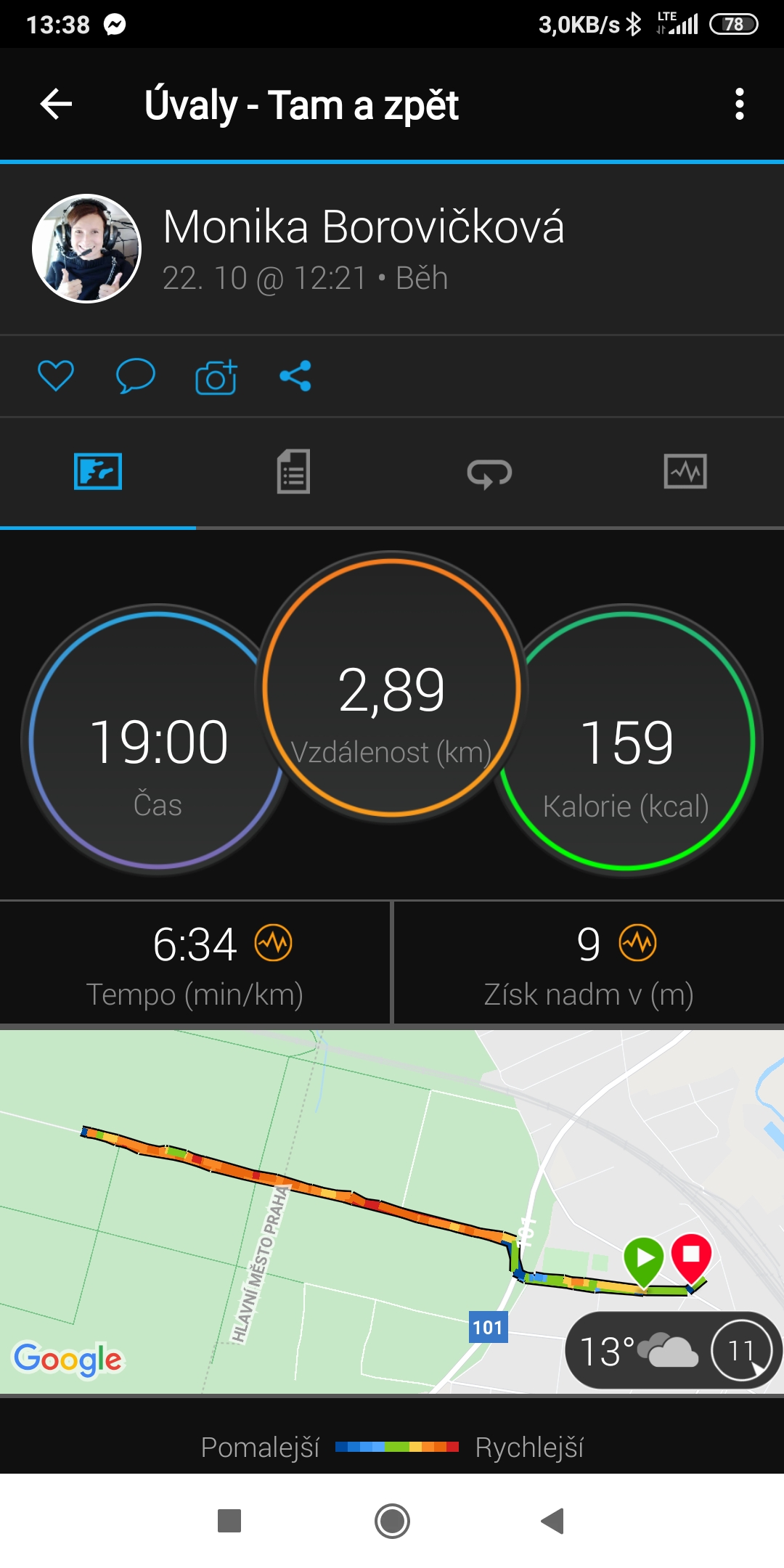Go back using the top-left arrow
Viewport: 784px width, 1568px height.
tap(56, 104)
